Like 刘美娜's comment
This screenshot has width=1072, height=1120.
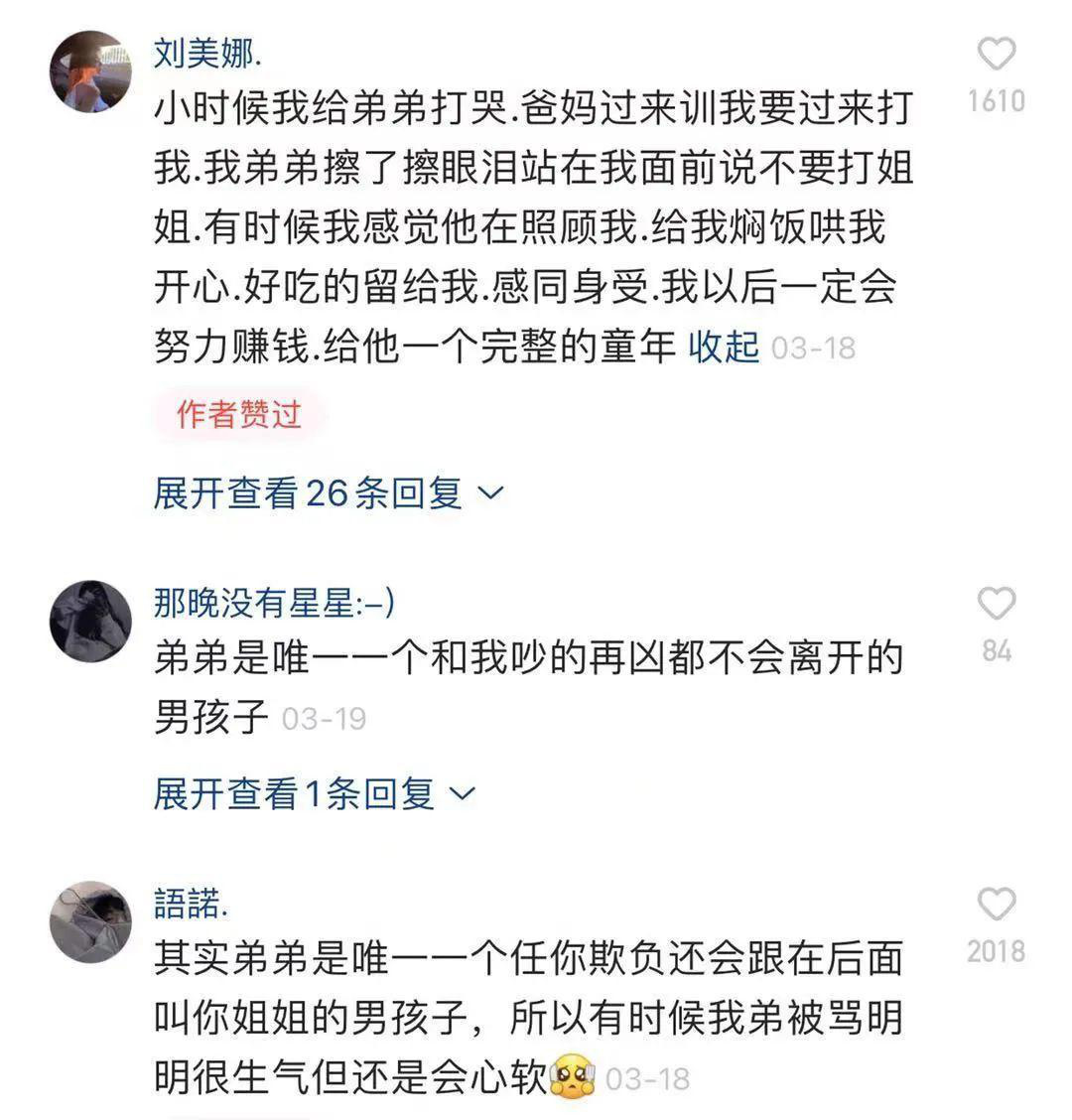click(996, 55)
